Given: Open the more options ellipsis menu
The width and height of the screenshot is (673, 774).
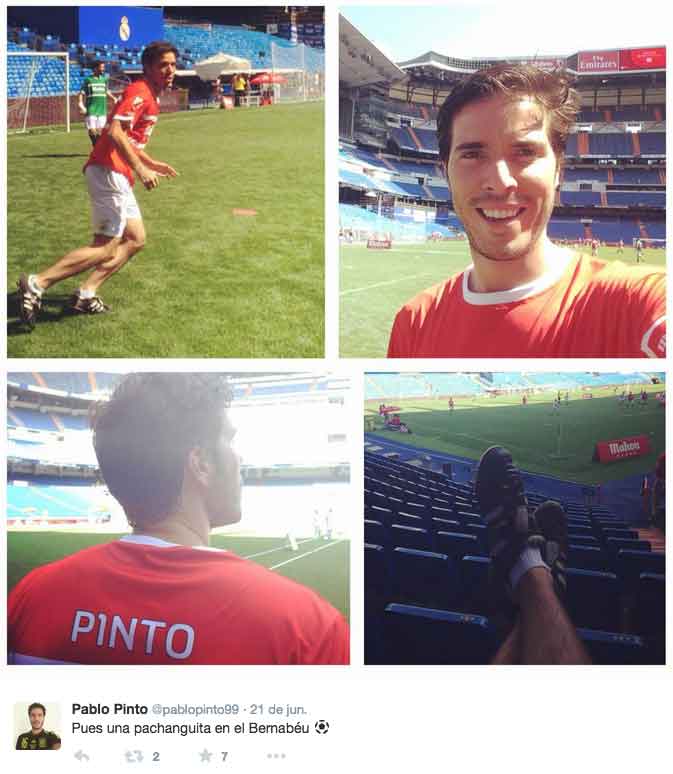Looking at the screenshot, I should click(x=276, y=756).
